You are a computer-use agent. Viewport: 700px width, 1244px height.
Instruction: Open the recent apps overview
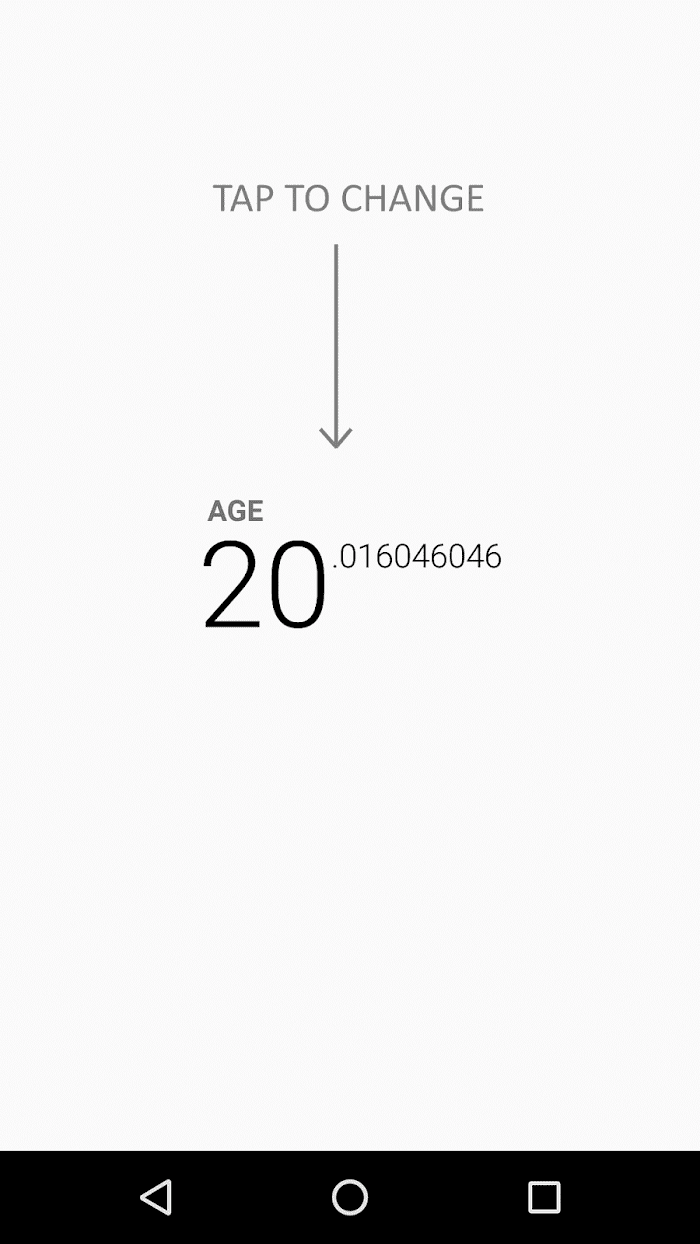click(x=544, y=1197)
